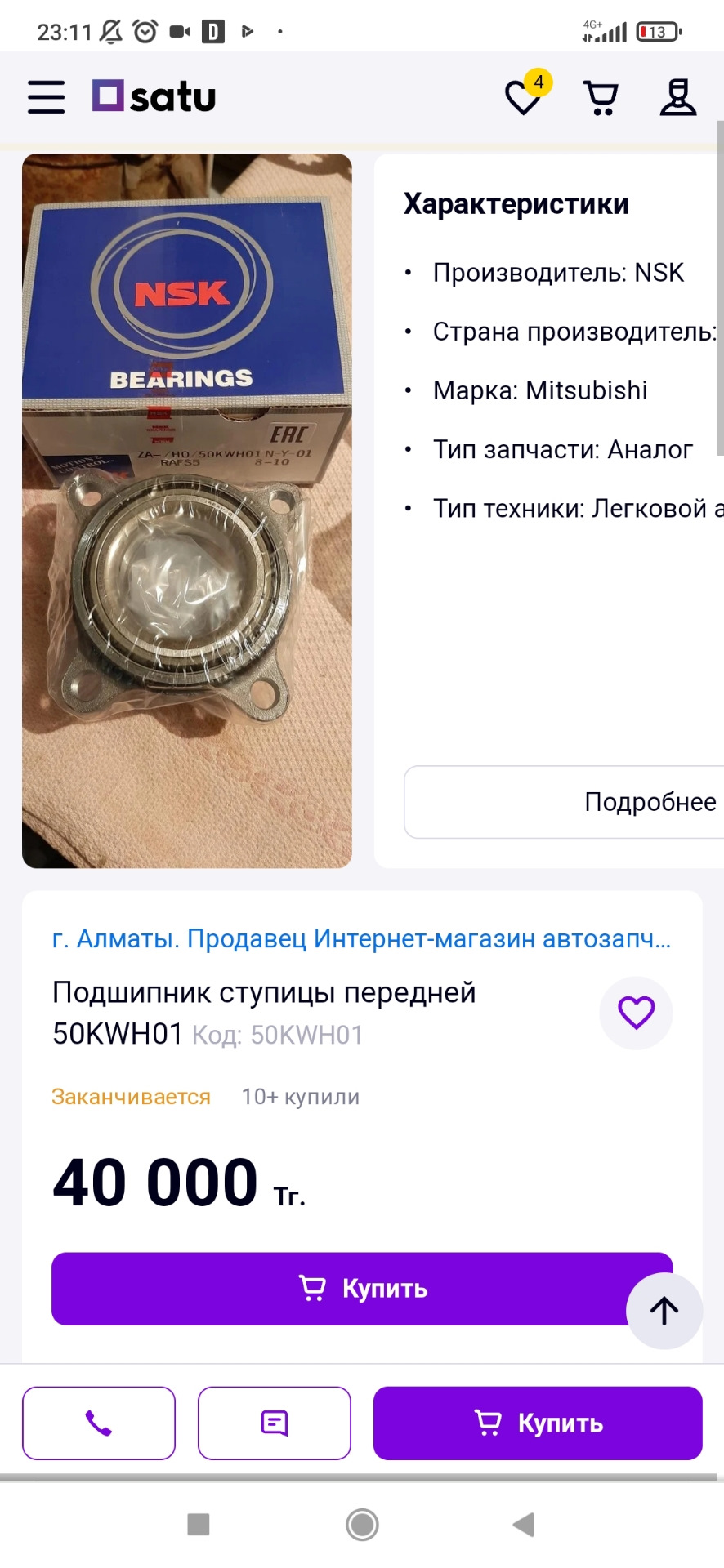Open the user profile icon
This screenshot has width=724, height=1568.
coord(678,98)
